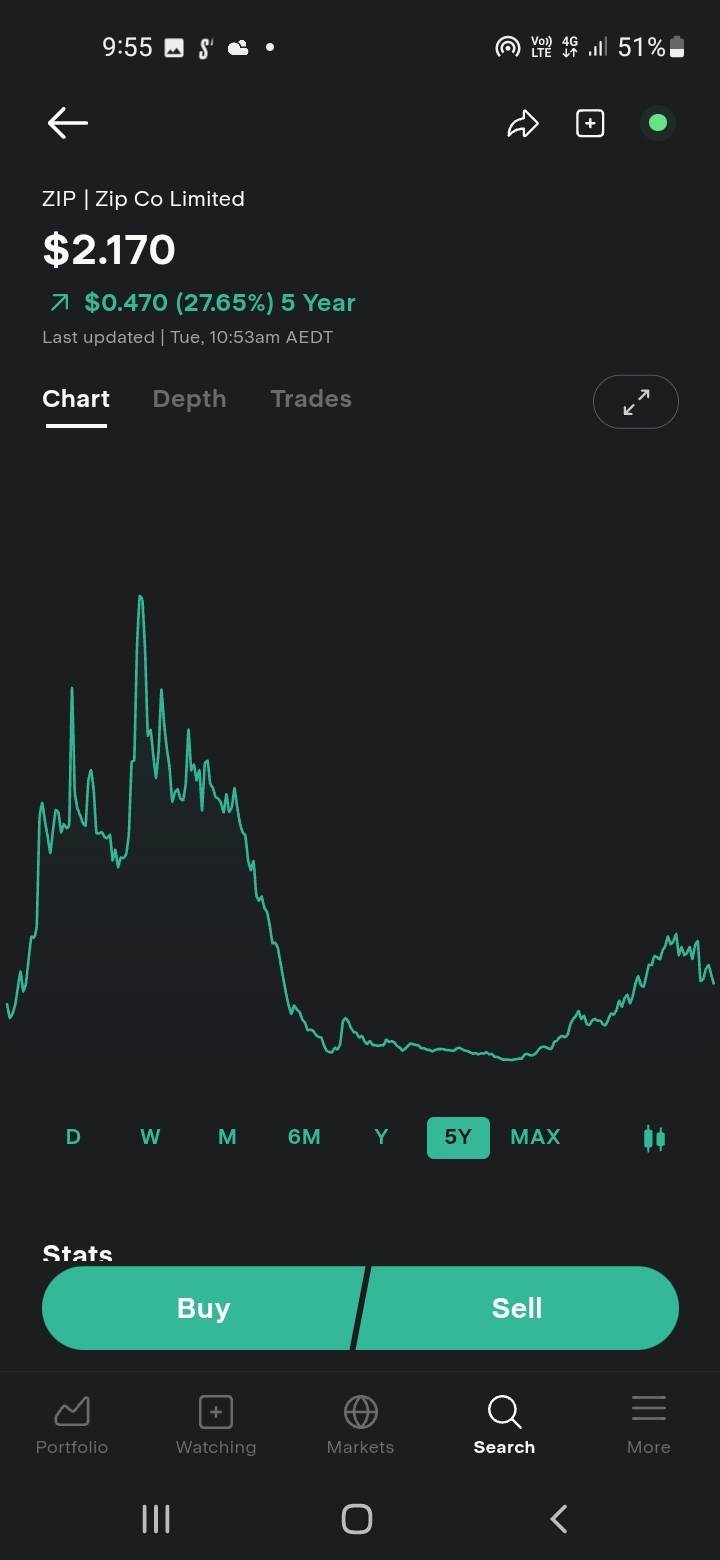The height and width of the screenshot is (1560, 720).
Task: Show the W chart range
Action: pyautogui.click(x=150, y=1137)
